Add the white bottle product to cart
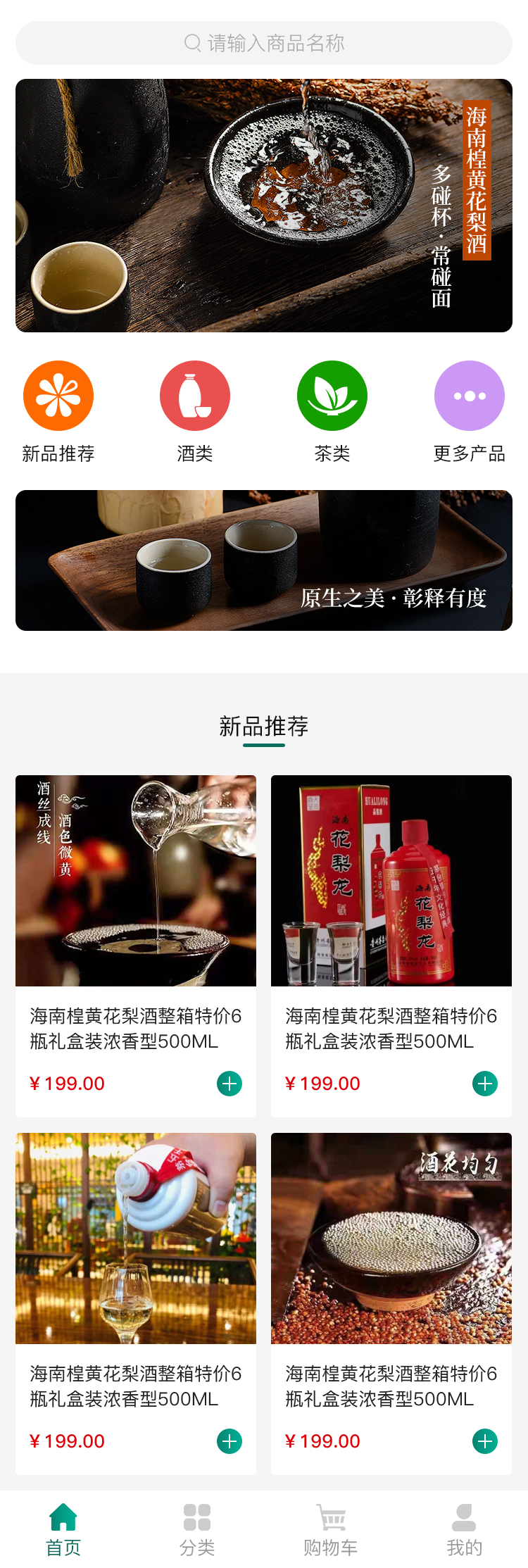The width and height of the screenshot is (528, 1568). 230,1441
